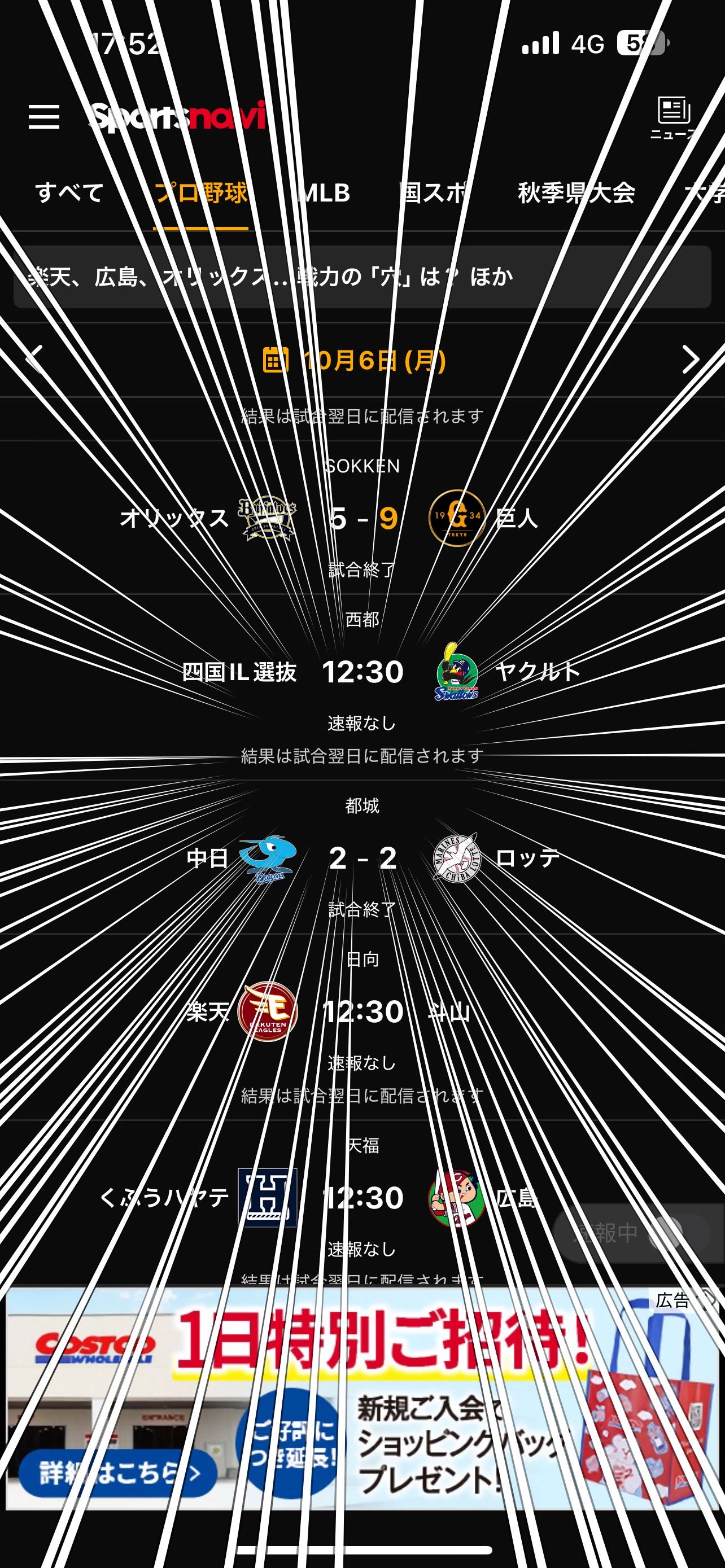Image resolution: width=725 pixels, height=1568 pixels.
Task: Toggle the 速報中 filter switch
Action: [x=663, y=1233]
